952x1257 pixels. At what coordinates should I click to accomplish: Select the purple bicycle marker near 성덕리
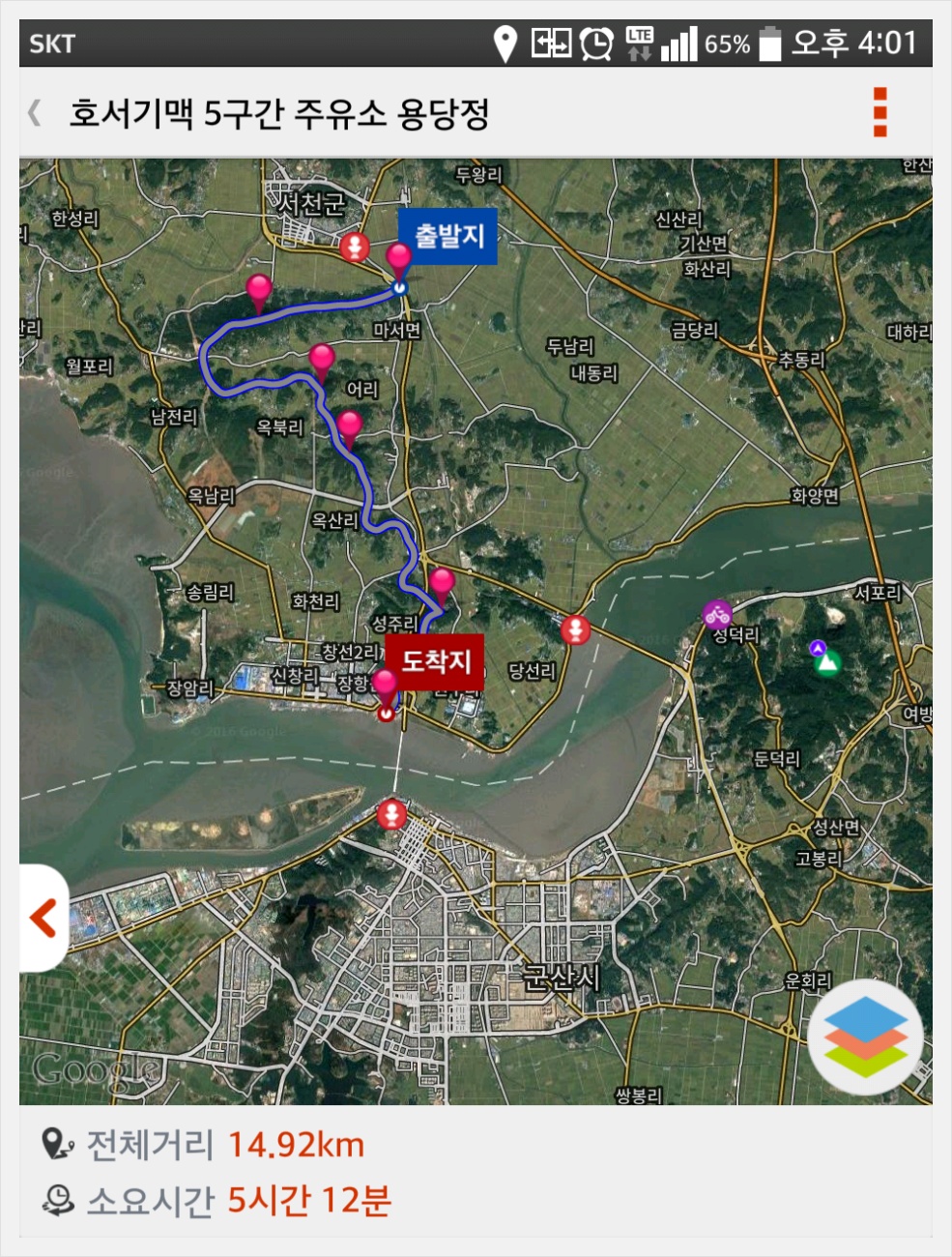(717, 614)
